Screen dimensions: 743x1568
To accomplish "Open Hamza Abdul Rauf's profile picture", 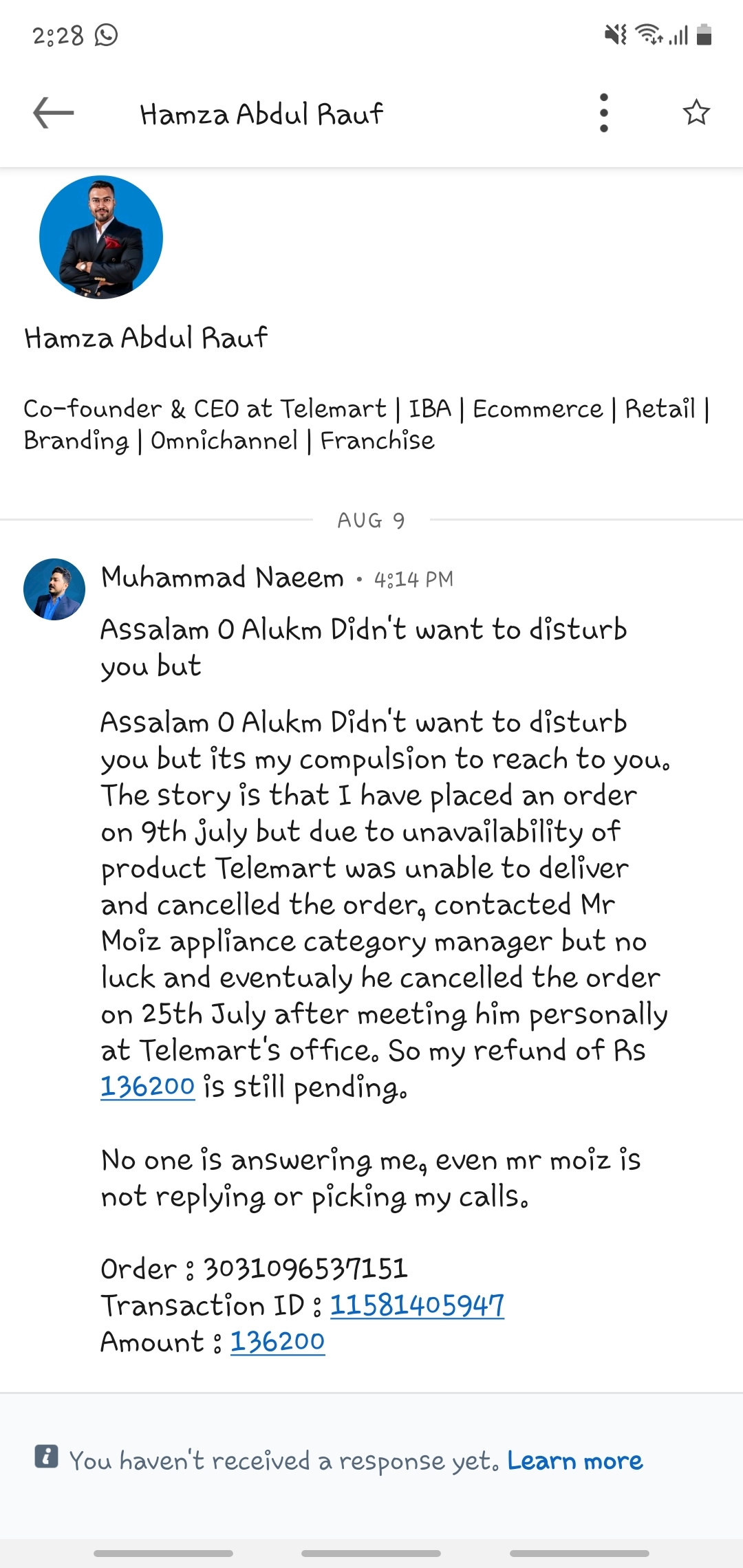I will pos(101,237).
